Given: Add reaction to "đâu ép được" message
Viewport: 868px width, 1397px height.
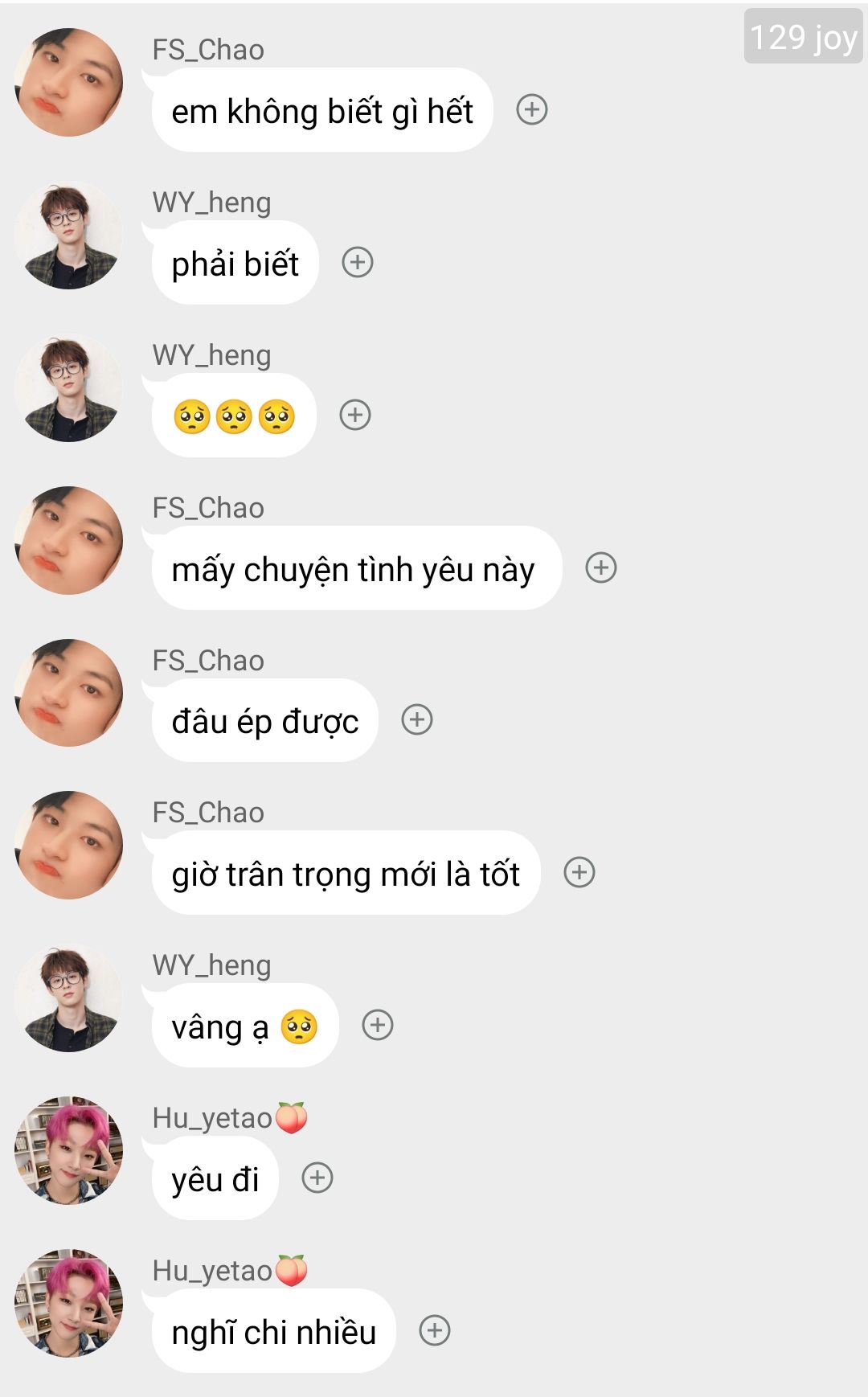Looking at the screenshot, I should click(x=417, y=719).
